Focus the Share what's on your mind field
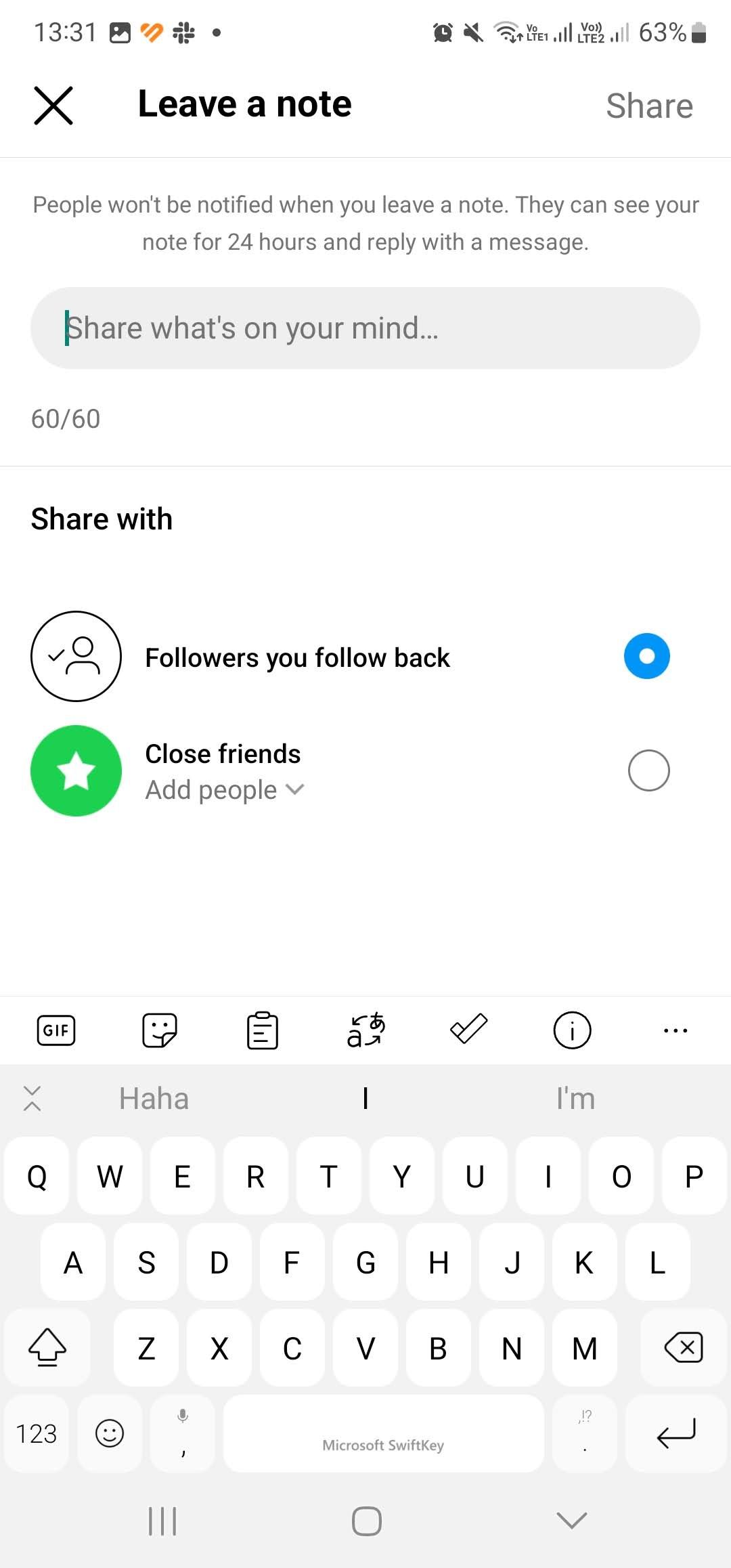 tap(365, 328)
